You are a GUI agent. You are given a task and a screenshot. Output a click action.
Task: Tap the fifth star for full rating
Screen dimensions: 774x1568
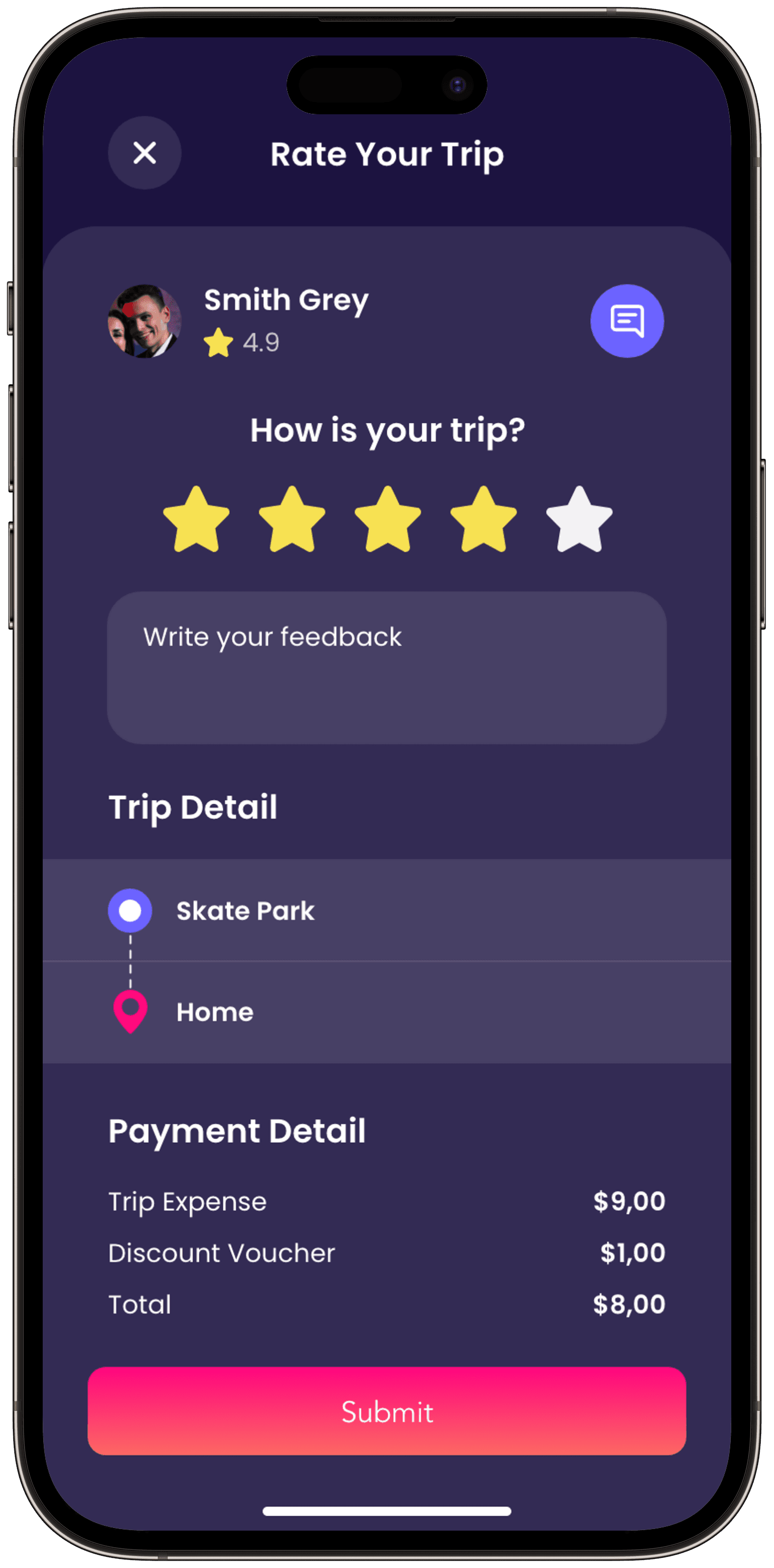coord(579,519)
